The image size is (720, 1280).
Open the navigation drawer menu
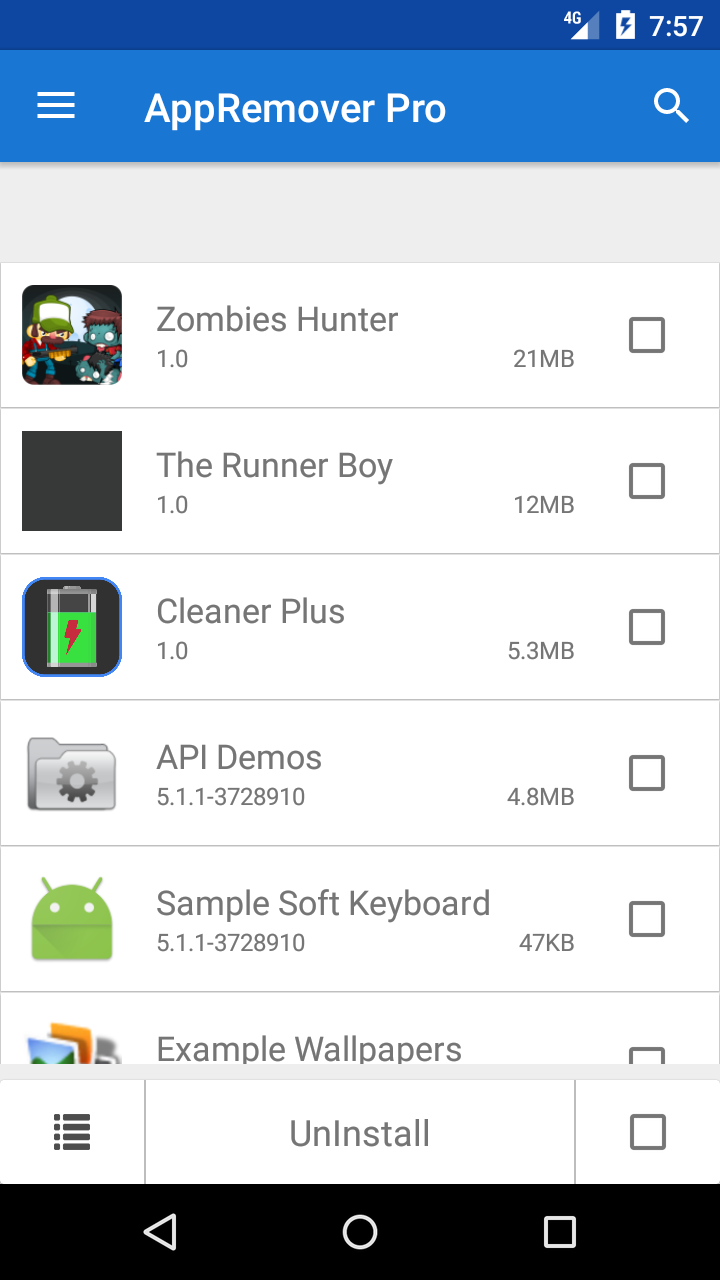point(55,104)
